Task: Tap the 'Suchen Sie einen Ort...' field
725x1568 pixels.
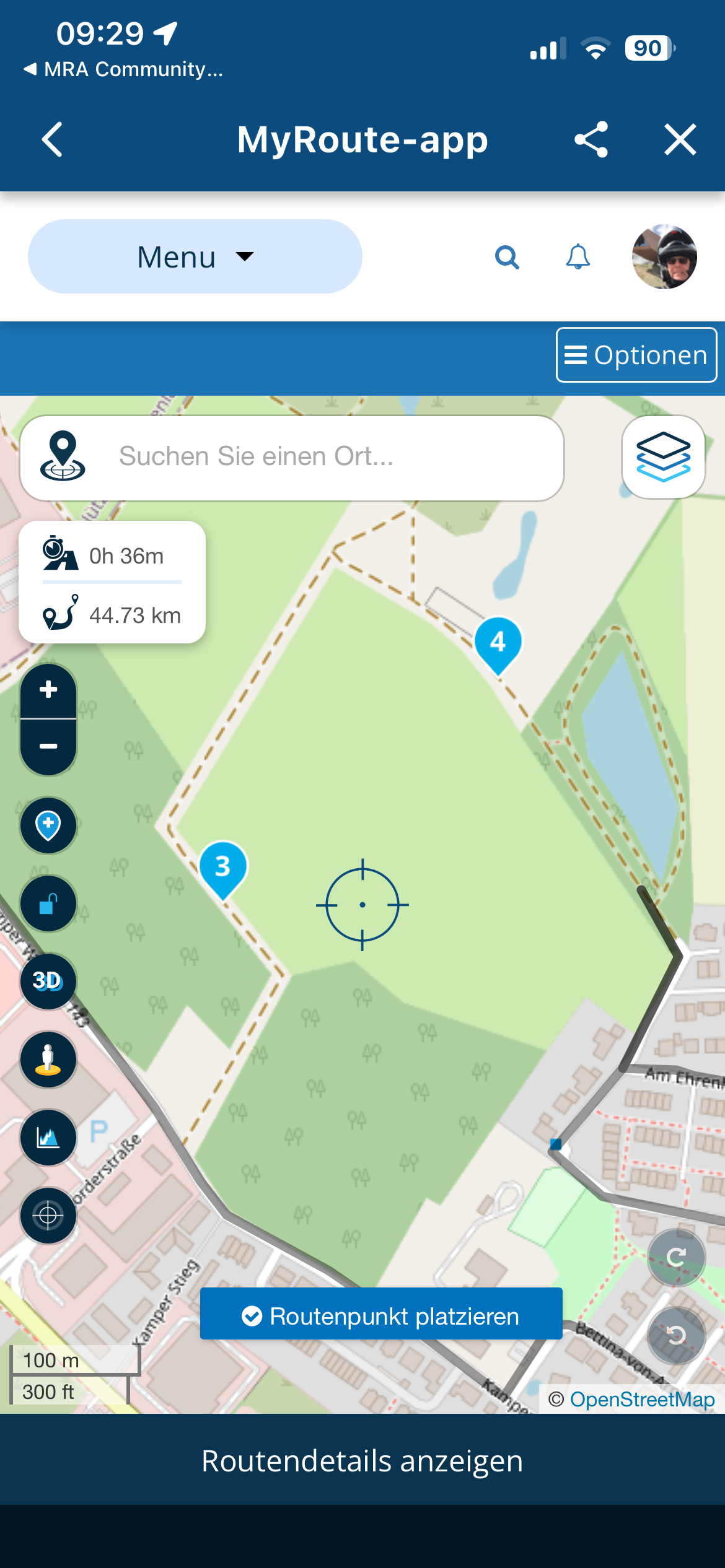Action: (291, 457)
